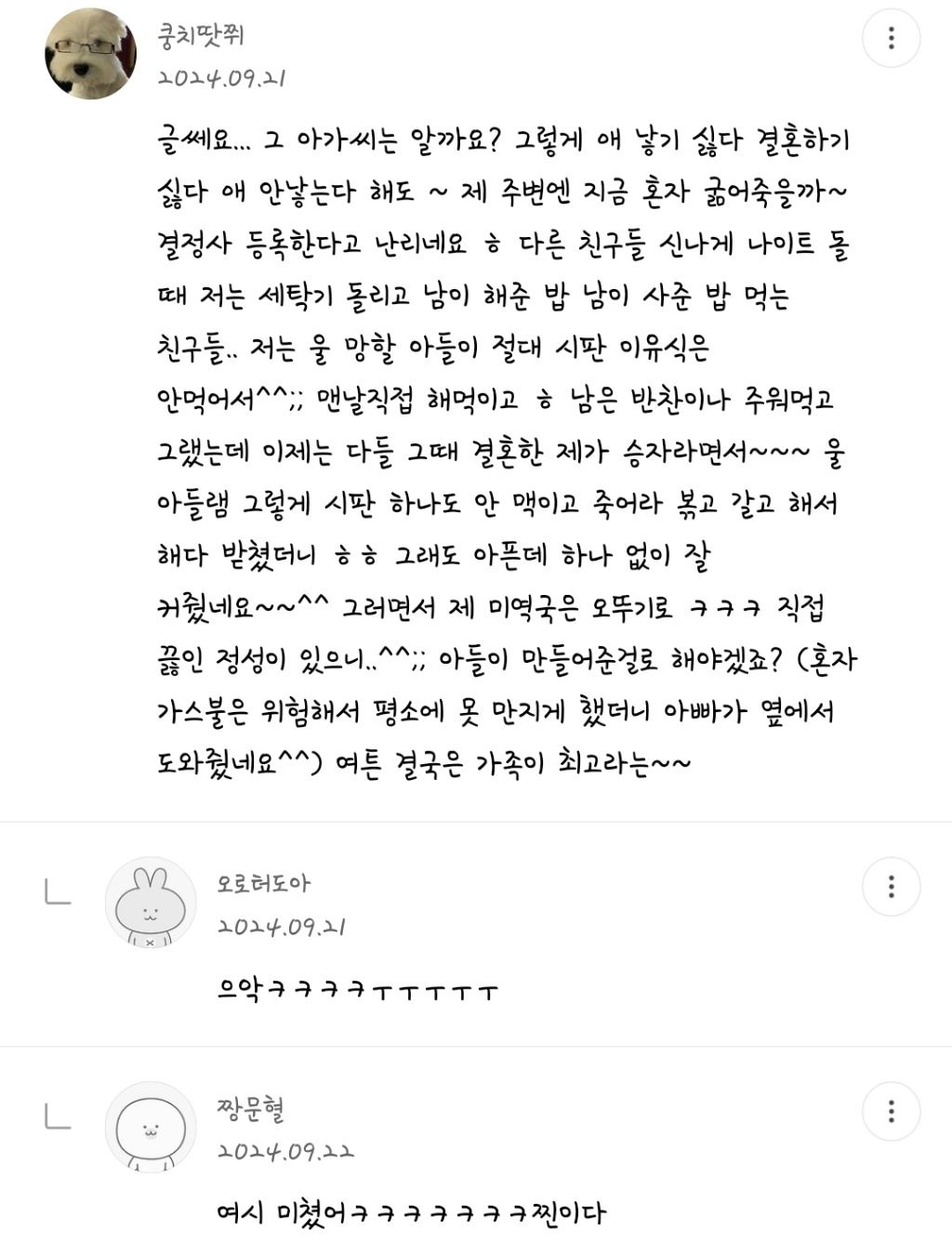View 쿵치땃쮜's profile from the dog avatar
The width and height of the screenshot is (952, 1255).
pyautogui.click(x=90, y=54)
